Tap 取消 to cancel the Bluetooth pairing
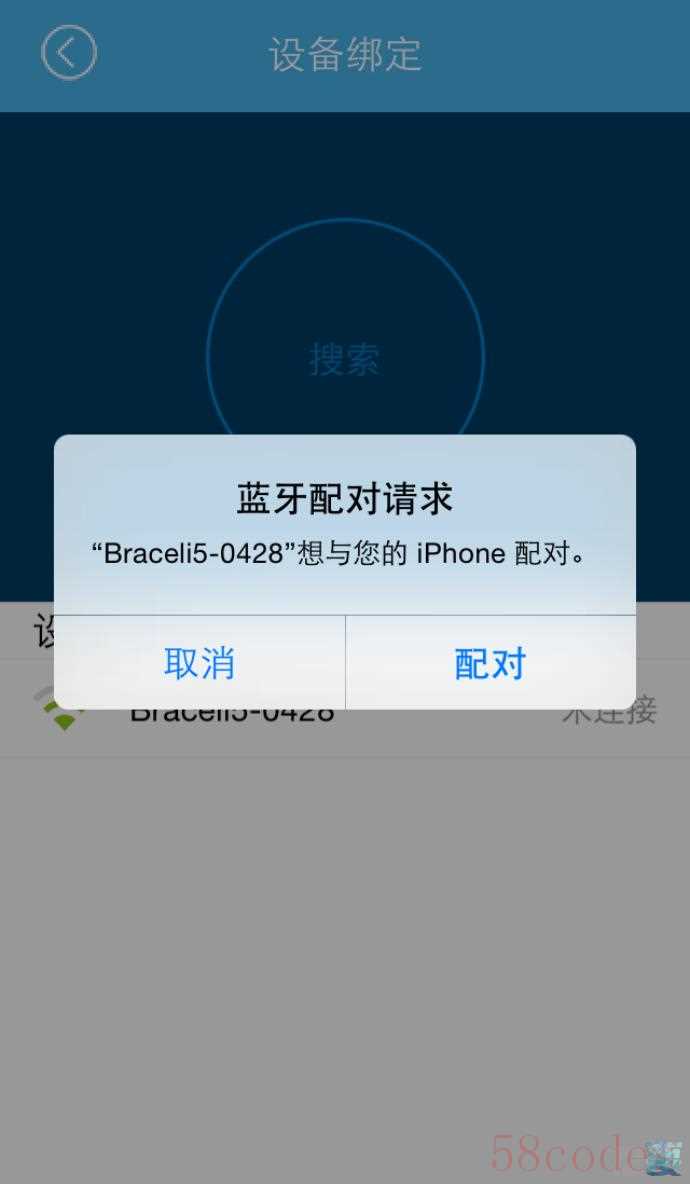The height and width of the screenshot is (1184, 690). [x=199, y=663]
